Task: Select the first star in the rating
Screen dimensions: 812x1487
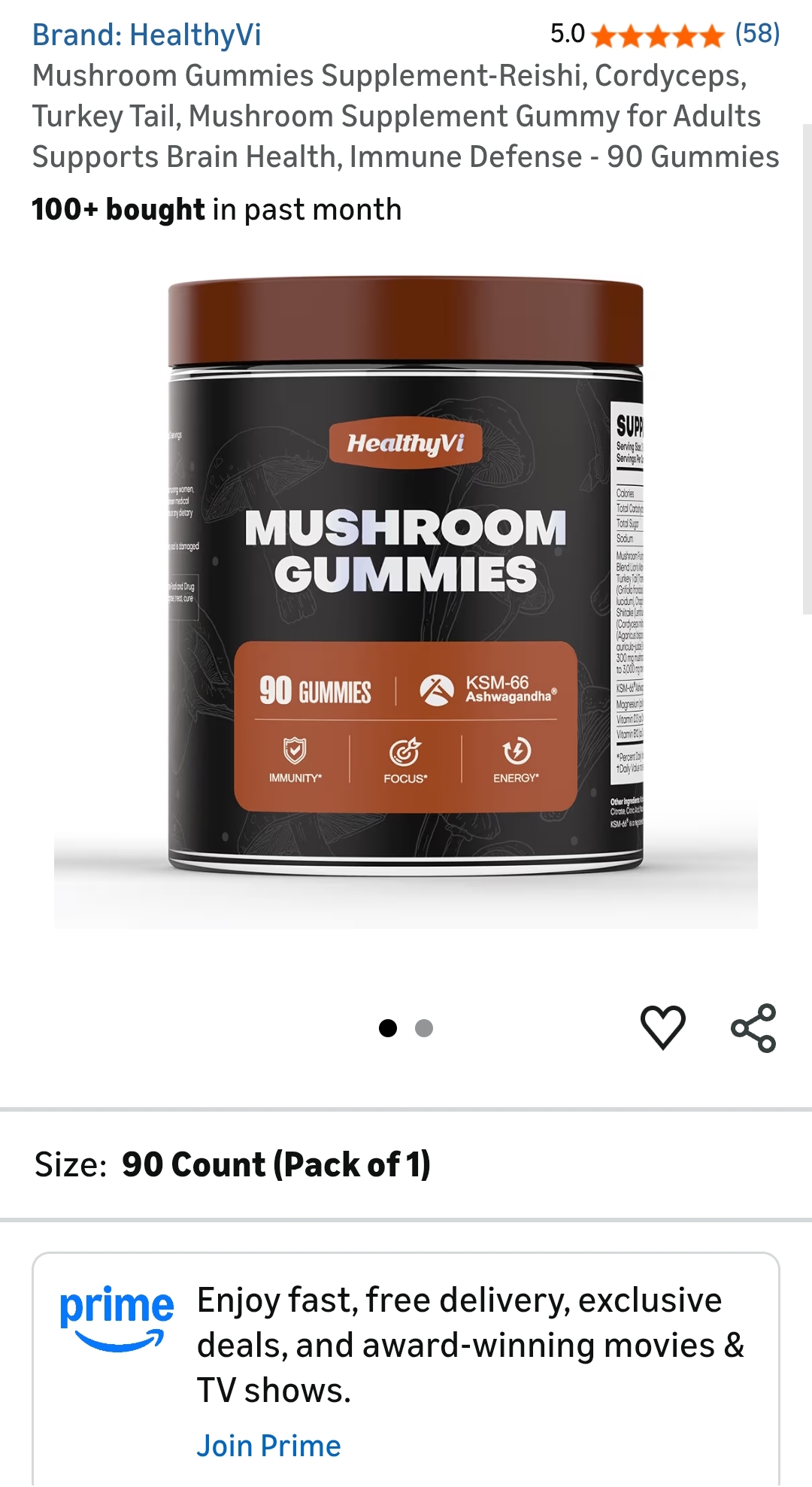Action: point(602,34)
